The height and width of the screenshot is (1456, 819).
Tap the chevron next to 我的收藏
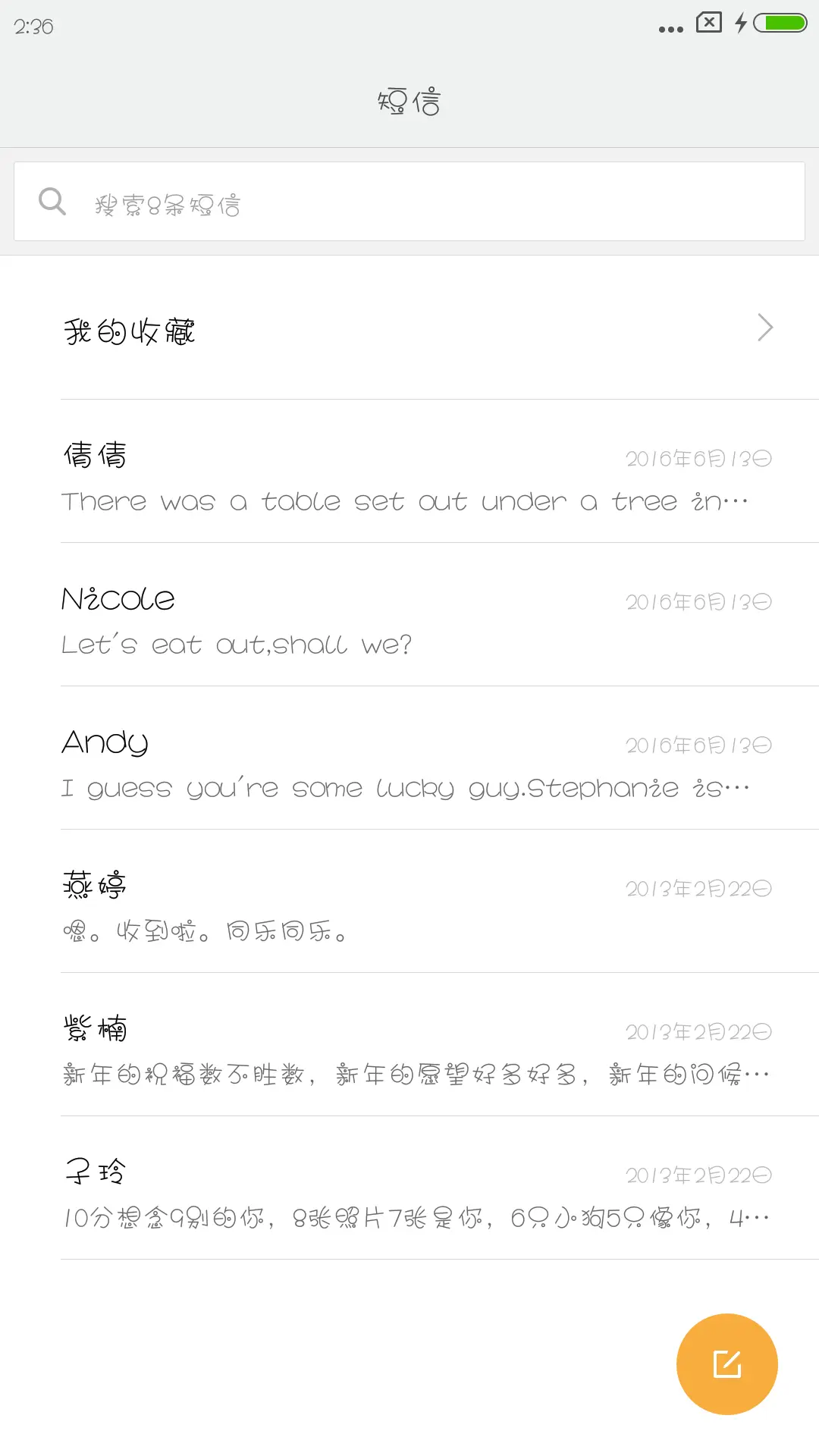764,328
